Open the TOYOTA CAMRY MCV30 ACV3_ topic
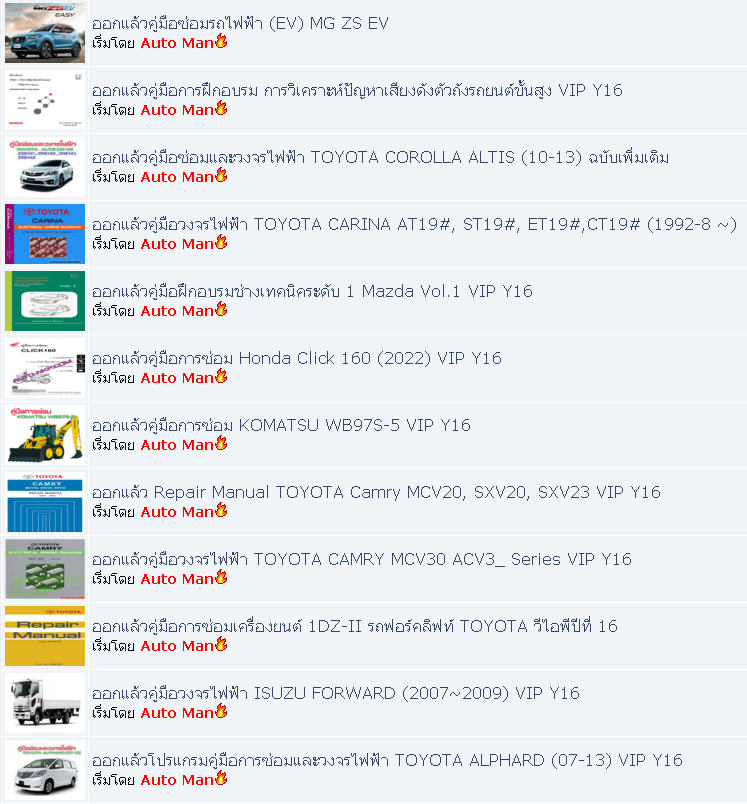The image size is (747, 804). (361, 559)
